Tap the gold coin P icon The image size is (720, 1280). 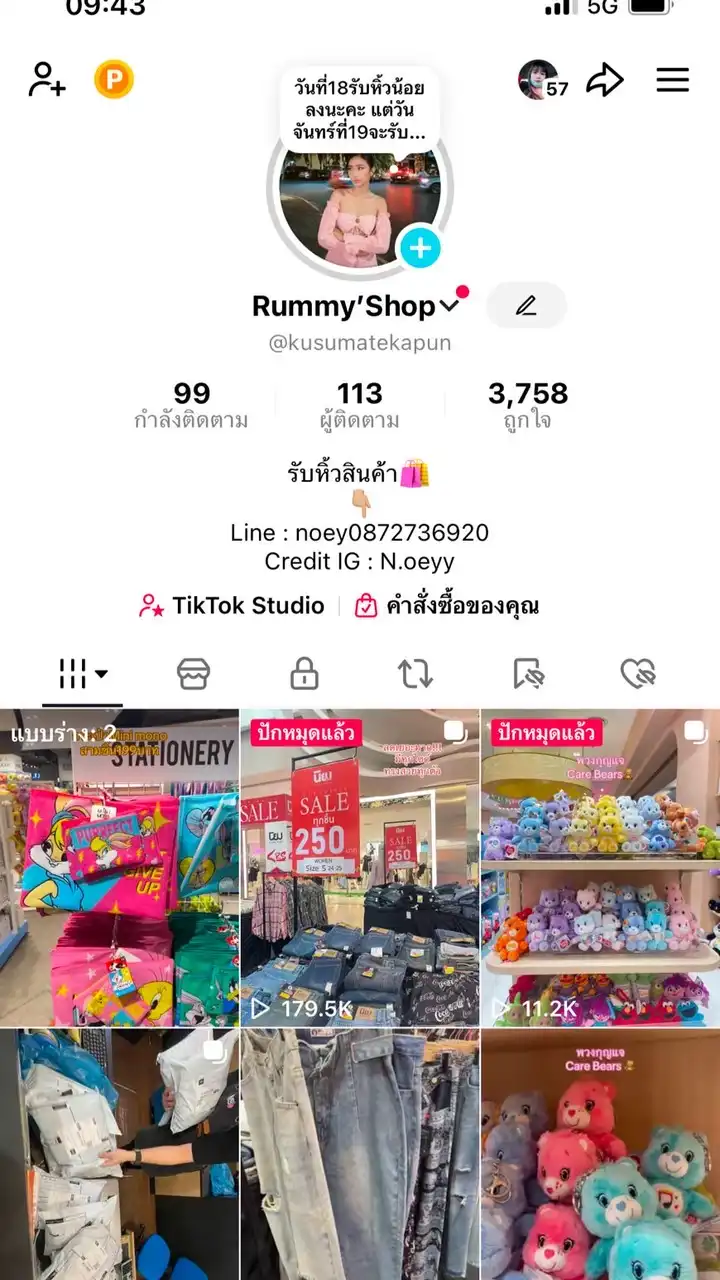(114, 80)
